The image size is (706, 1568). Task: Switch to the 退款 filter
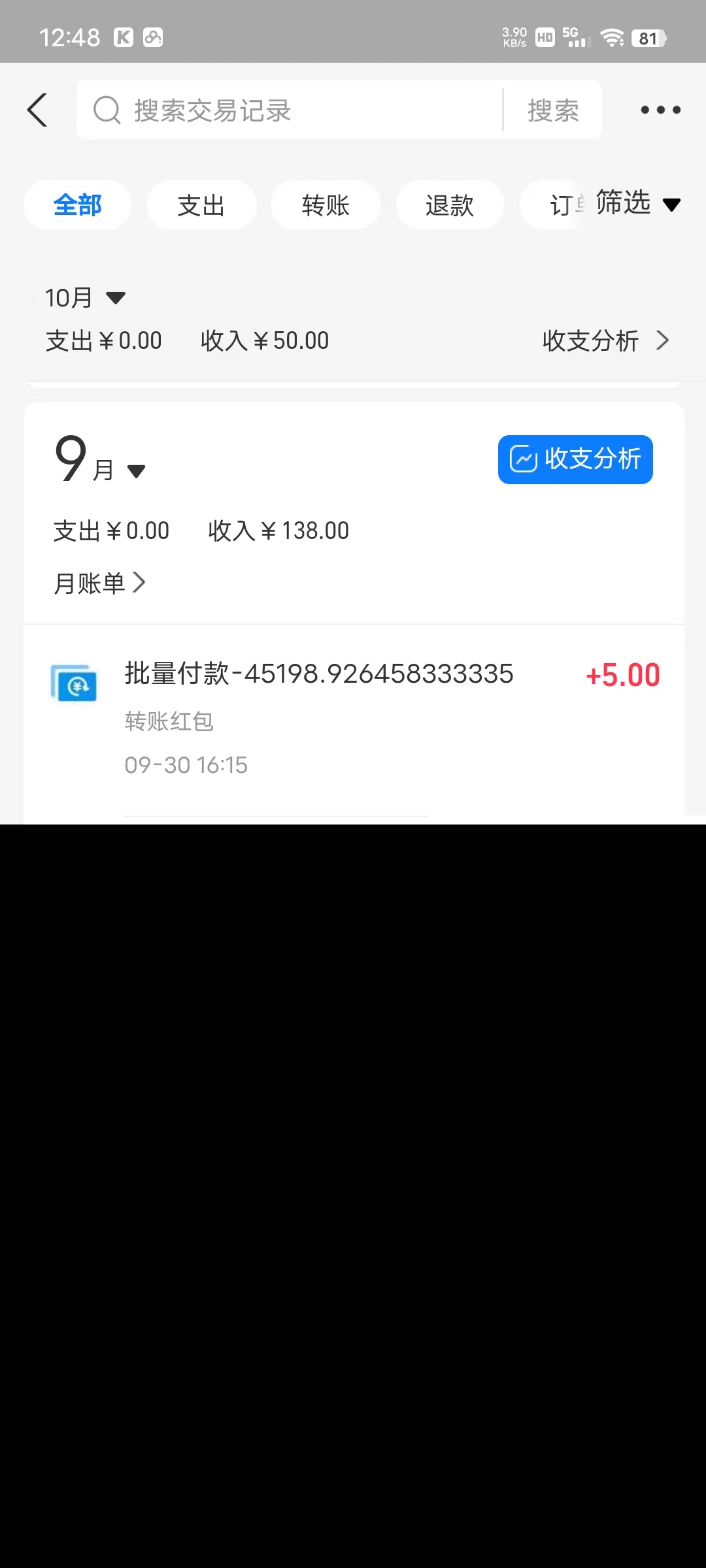(450, 205)
